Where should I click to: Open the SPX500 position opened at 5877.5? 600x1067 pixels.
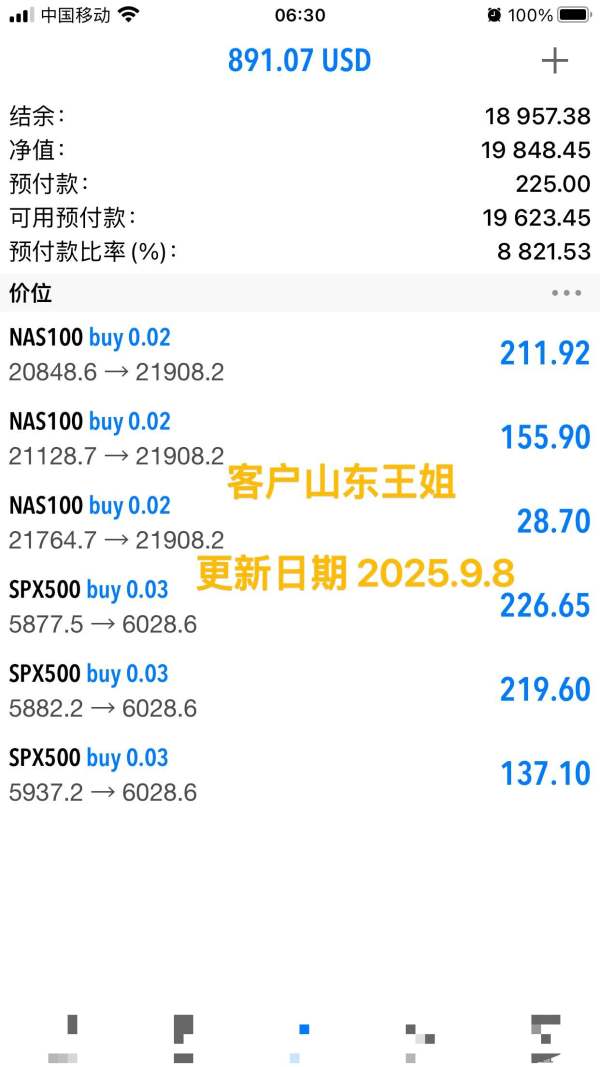(x=300, y=606)
